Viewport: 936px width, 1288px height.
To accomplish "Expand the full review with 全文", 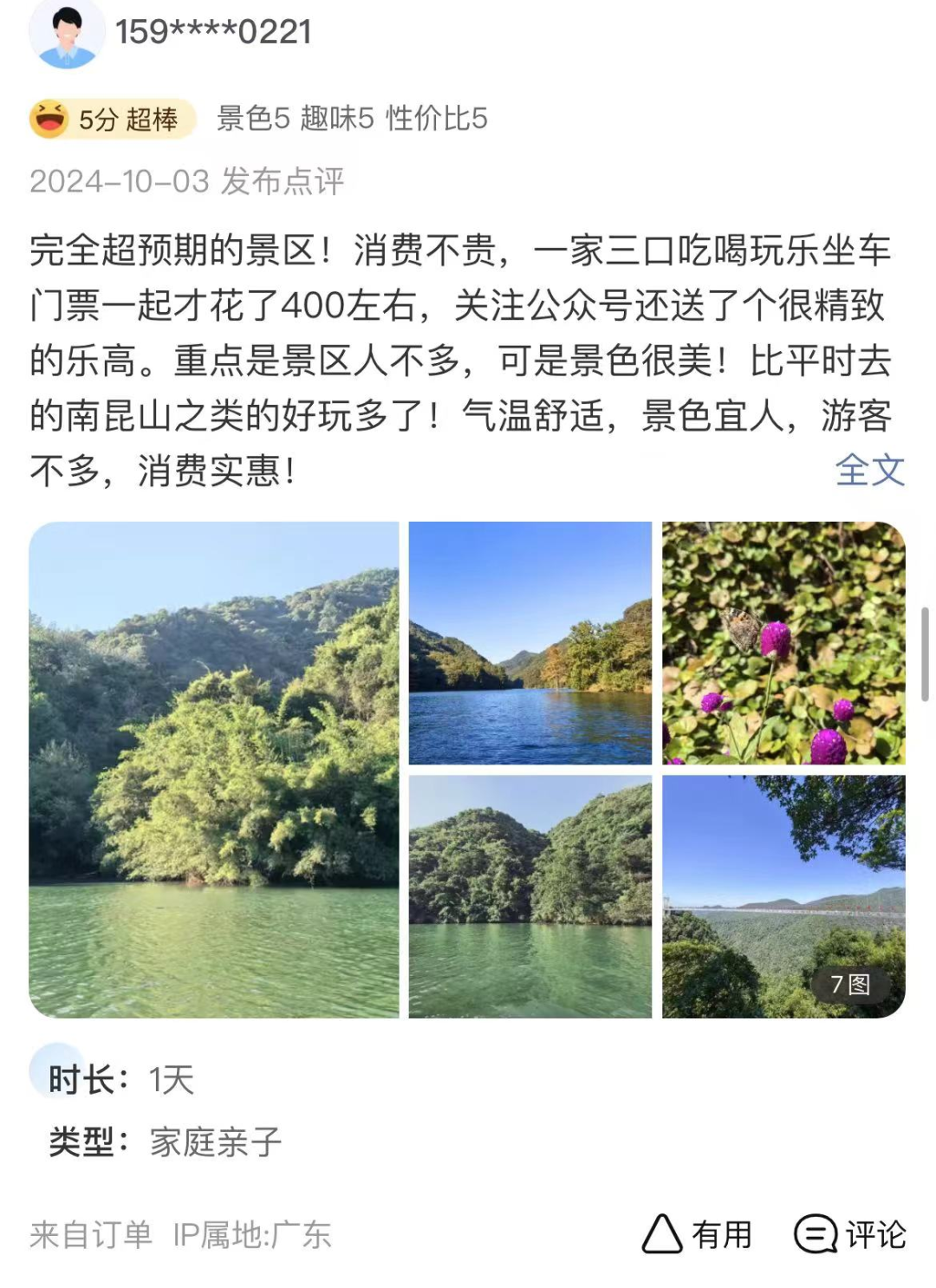I will point(869,471).
